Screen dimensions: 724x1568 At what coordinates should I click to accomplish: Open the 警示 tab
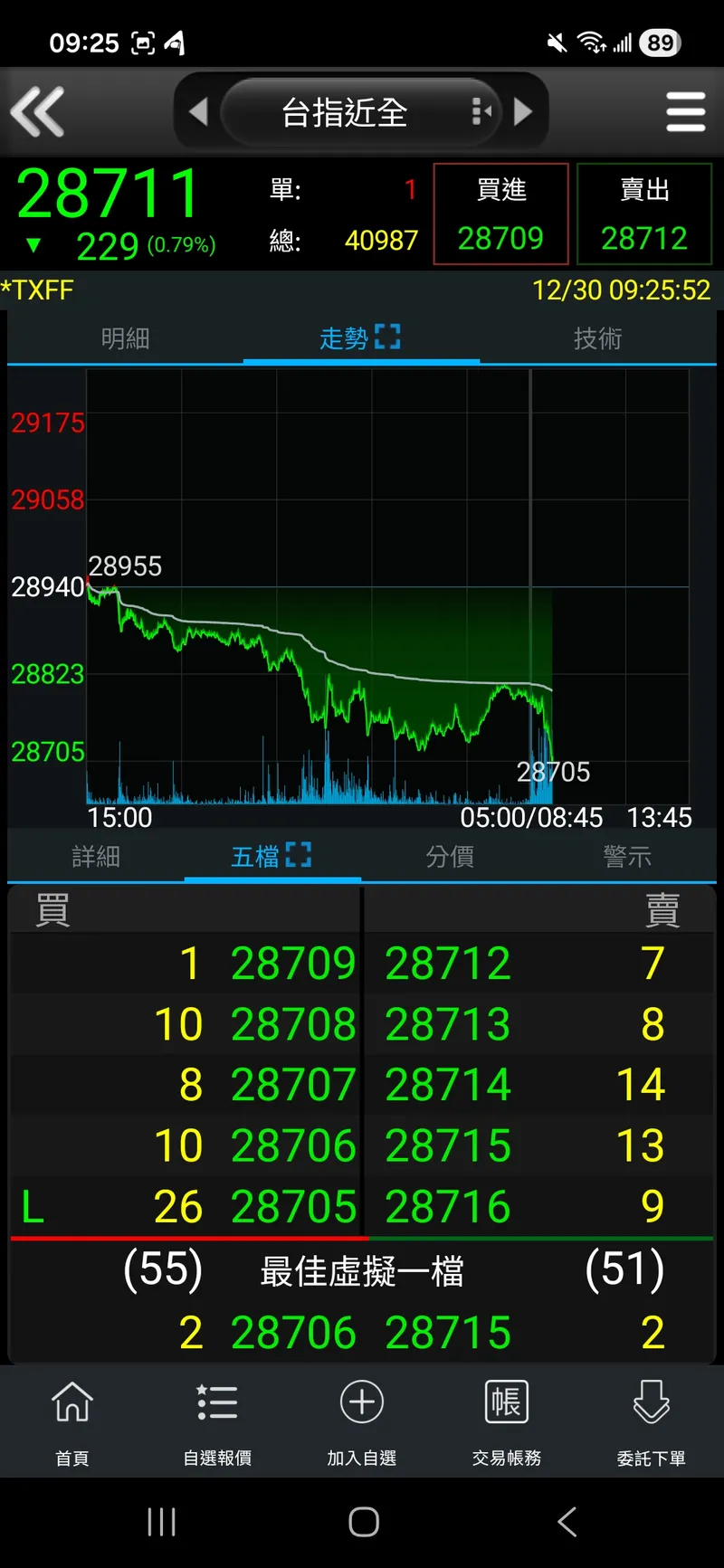point(627,856)
